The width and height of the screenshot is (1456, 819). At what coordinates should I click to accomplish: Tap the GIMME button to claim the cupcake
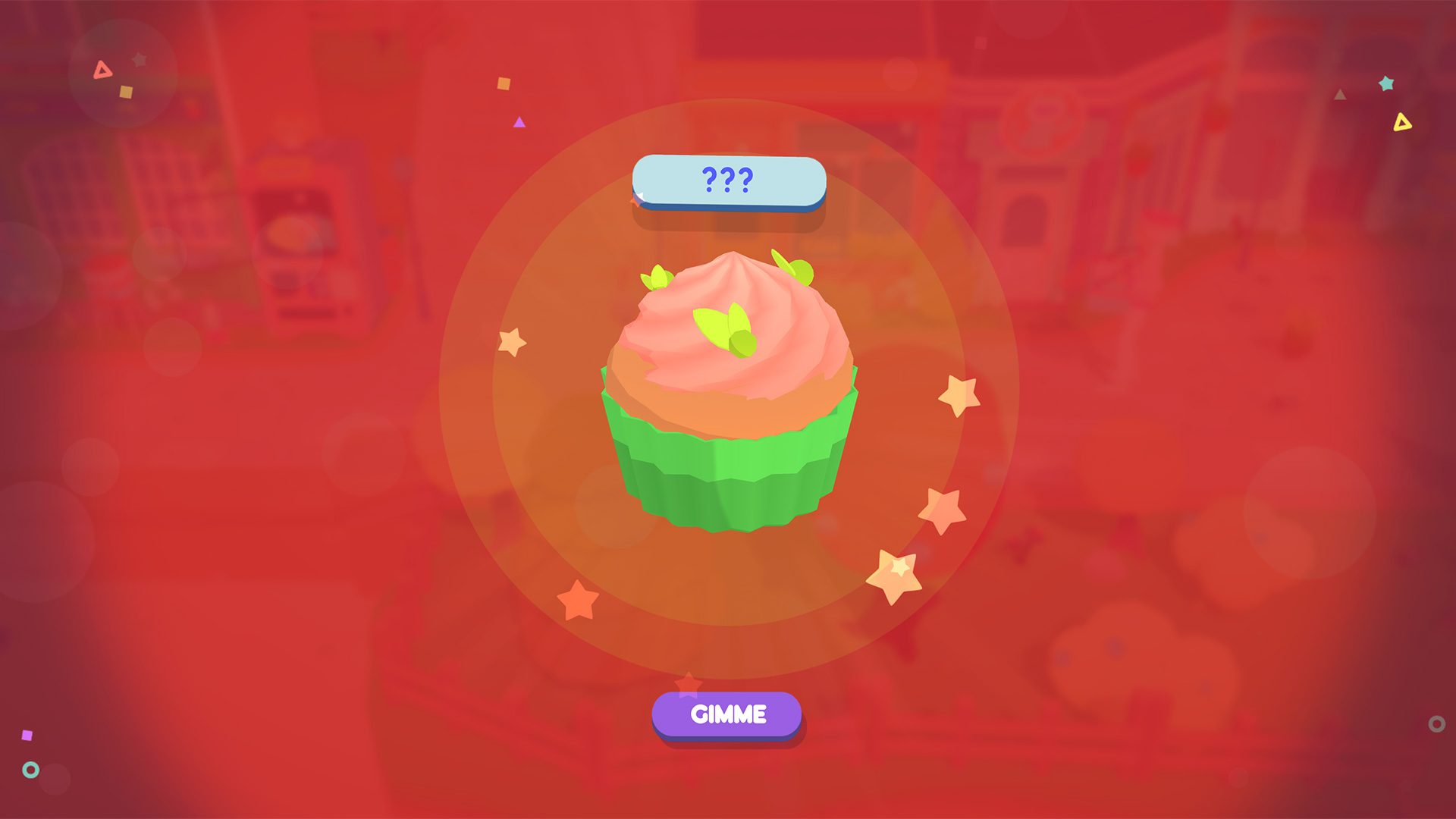pyautogui.click(x=726, y=714)
